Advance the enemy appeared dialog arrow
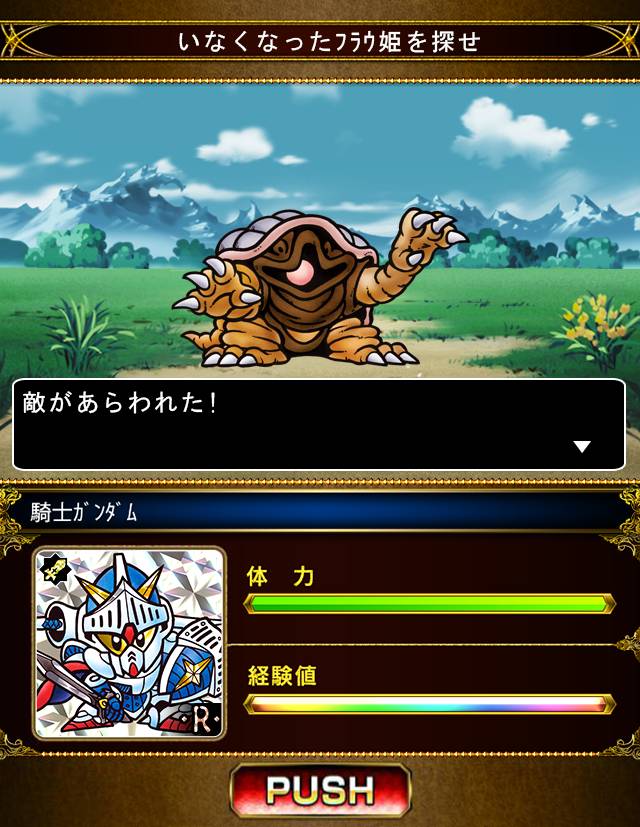The width and height of the screenshot is (640, 827). 582,446
